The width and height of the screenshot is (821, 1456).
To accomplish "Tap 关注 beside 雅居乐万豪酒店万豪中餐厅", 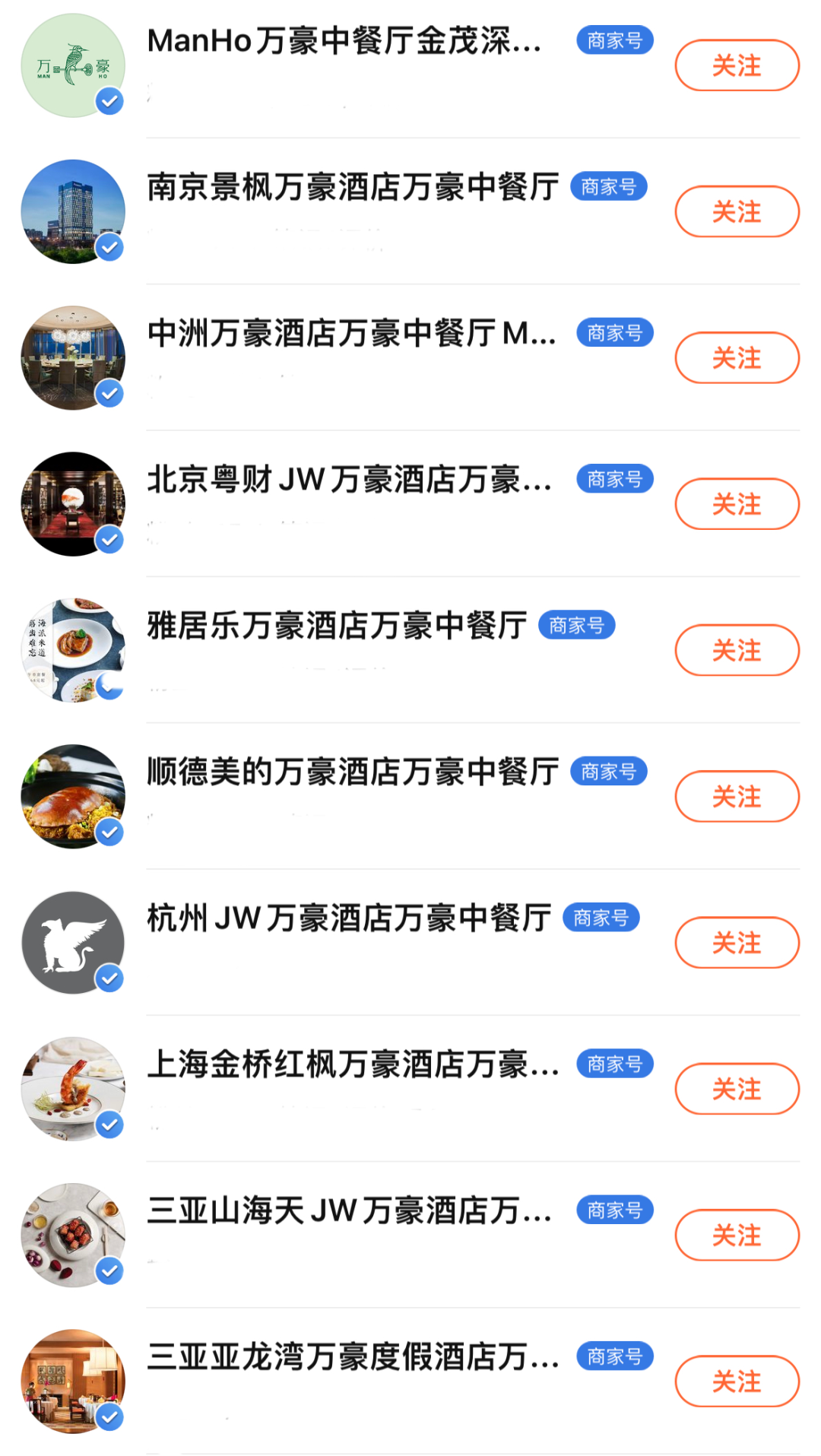I will [737, 650].
